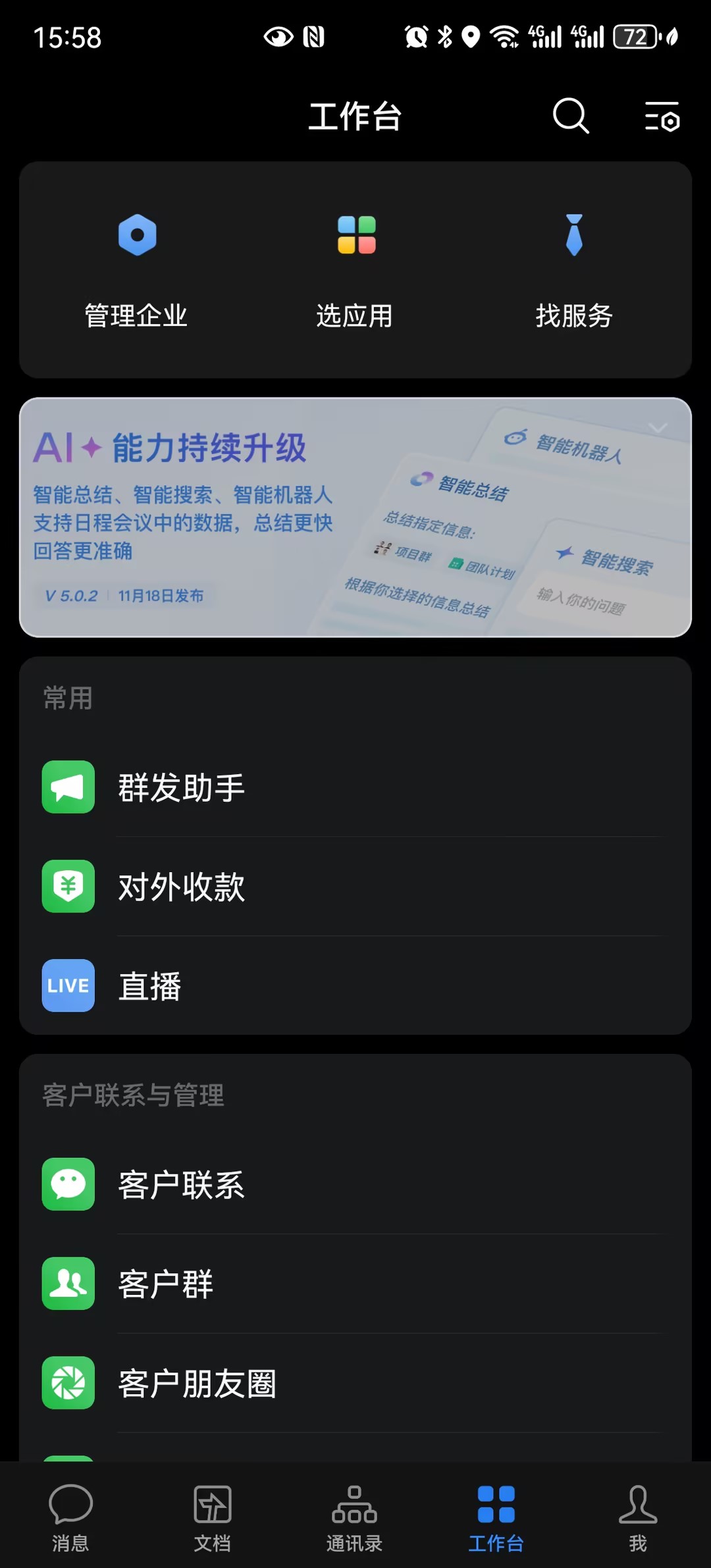Open the search icon in the header

coord(570,116)
